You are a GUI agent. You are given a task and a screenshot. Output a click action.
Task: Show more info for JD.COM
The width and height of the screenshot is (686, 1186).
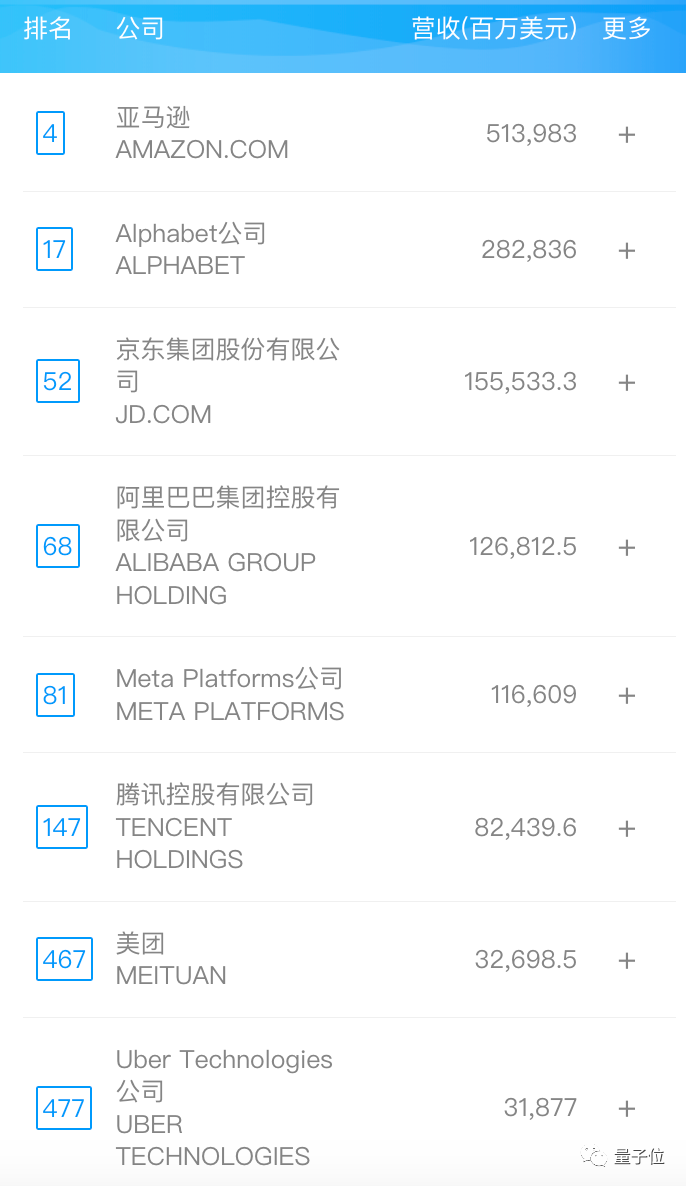pos(627,382)
